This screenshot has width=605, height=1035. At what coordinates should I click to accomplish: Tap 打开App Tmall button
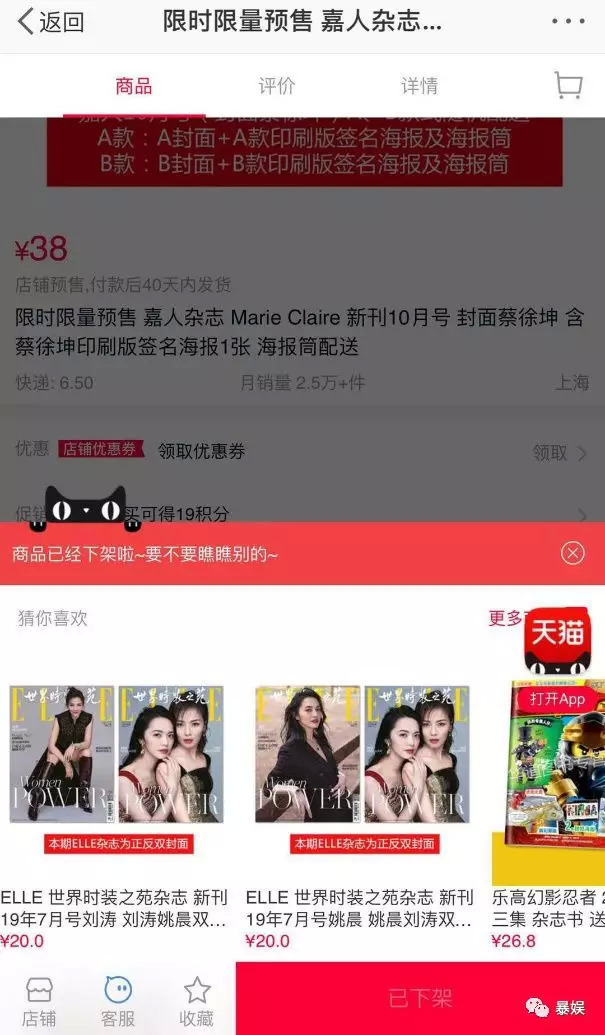[558, 699]
